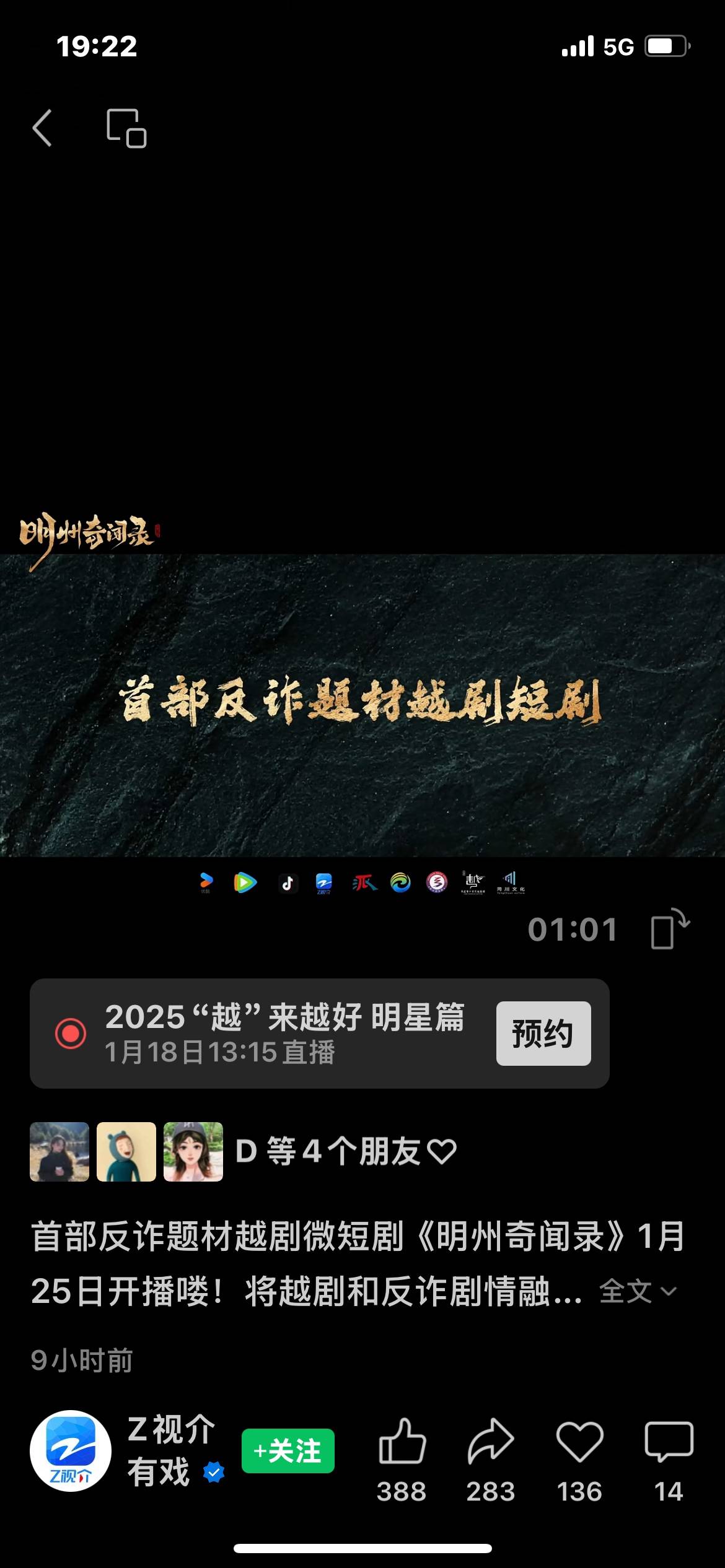This screenshot has height=1568, width=725.
Task: Follow Z视介 with the +关注 button
Action: coord(288,1451)
